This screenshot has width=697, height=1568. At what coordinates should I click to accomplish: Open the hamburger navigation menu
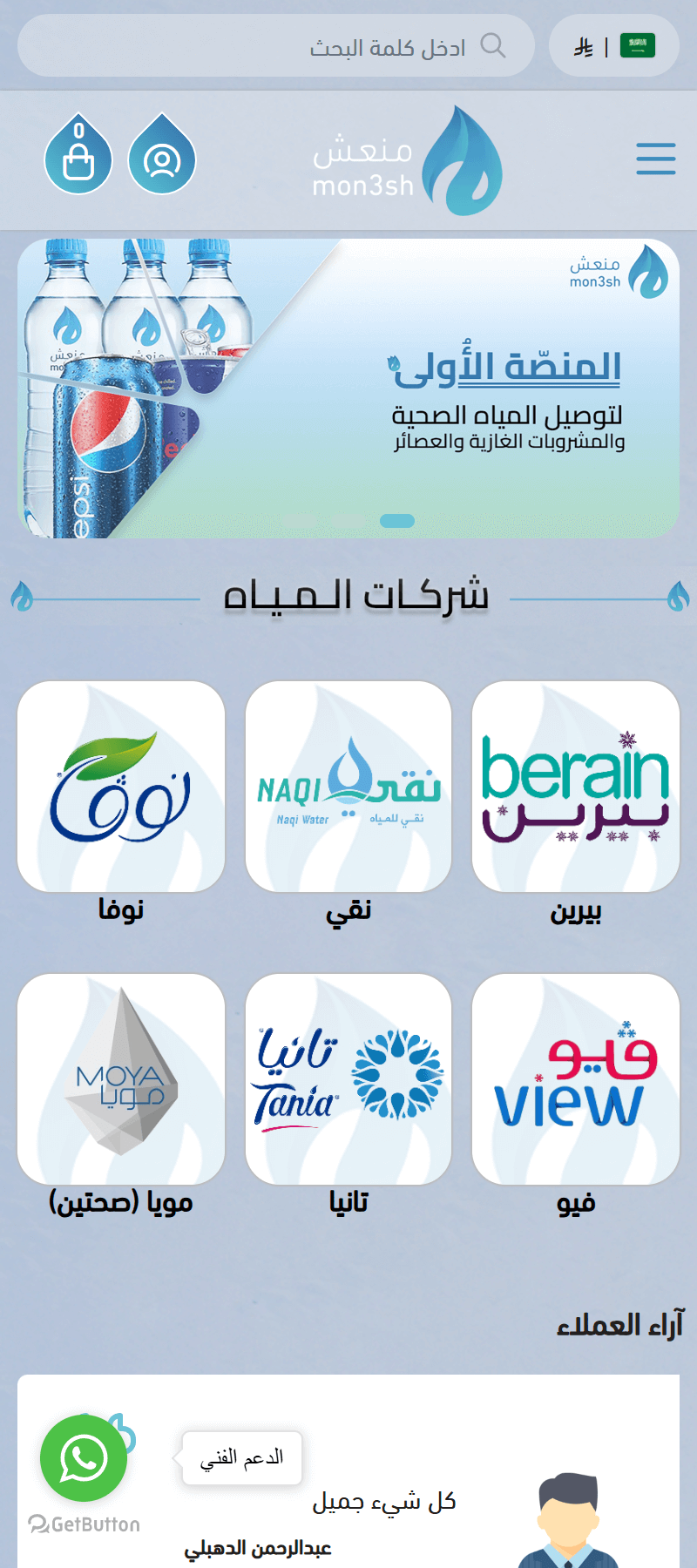coord(655,160)
